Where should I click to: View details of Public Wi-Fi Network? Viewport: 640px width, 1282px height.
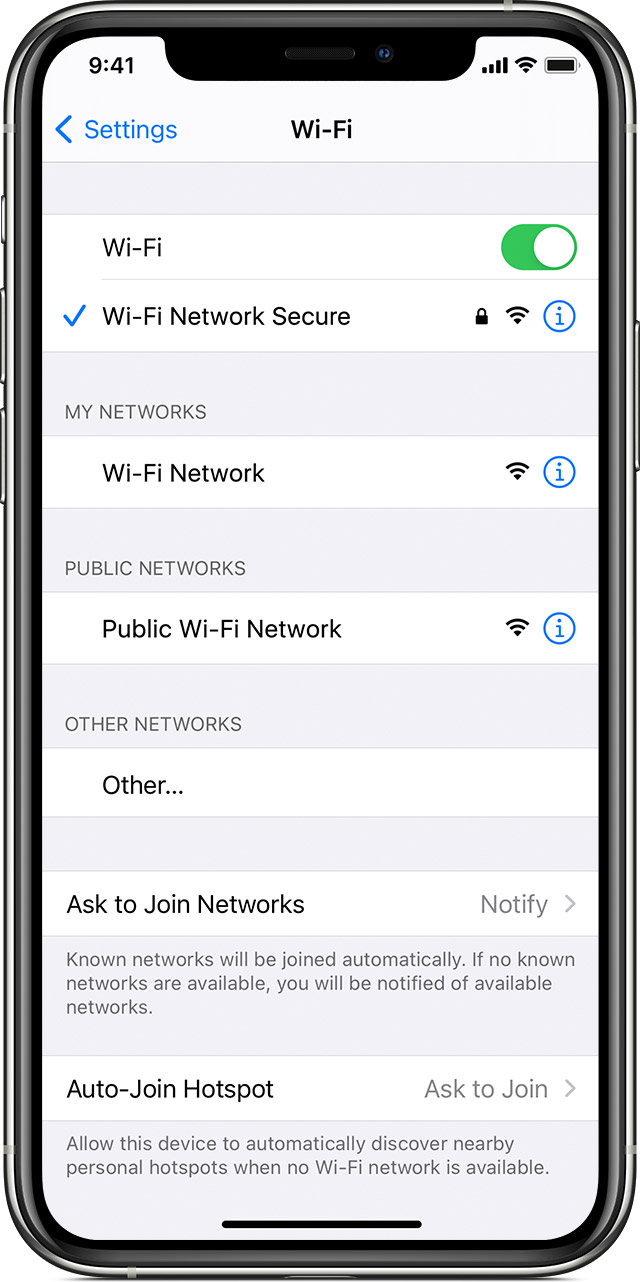pyautogui.click(x=559, y=629)
